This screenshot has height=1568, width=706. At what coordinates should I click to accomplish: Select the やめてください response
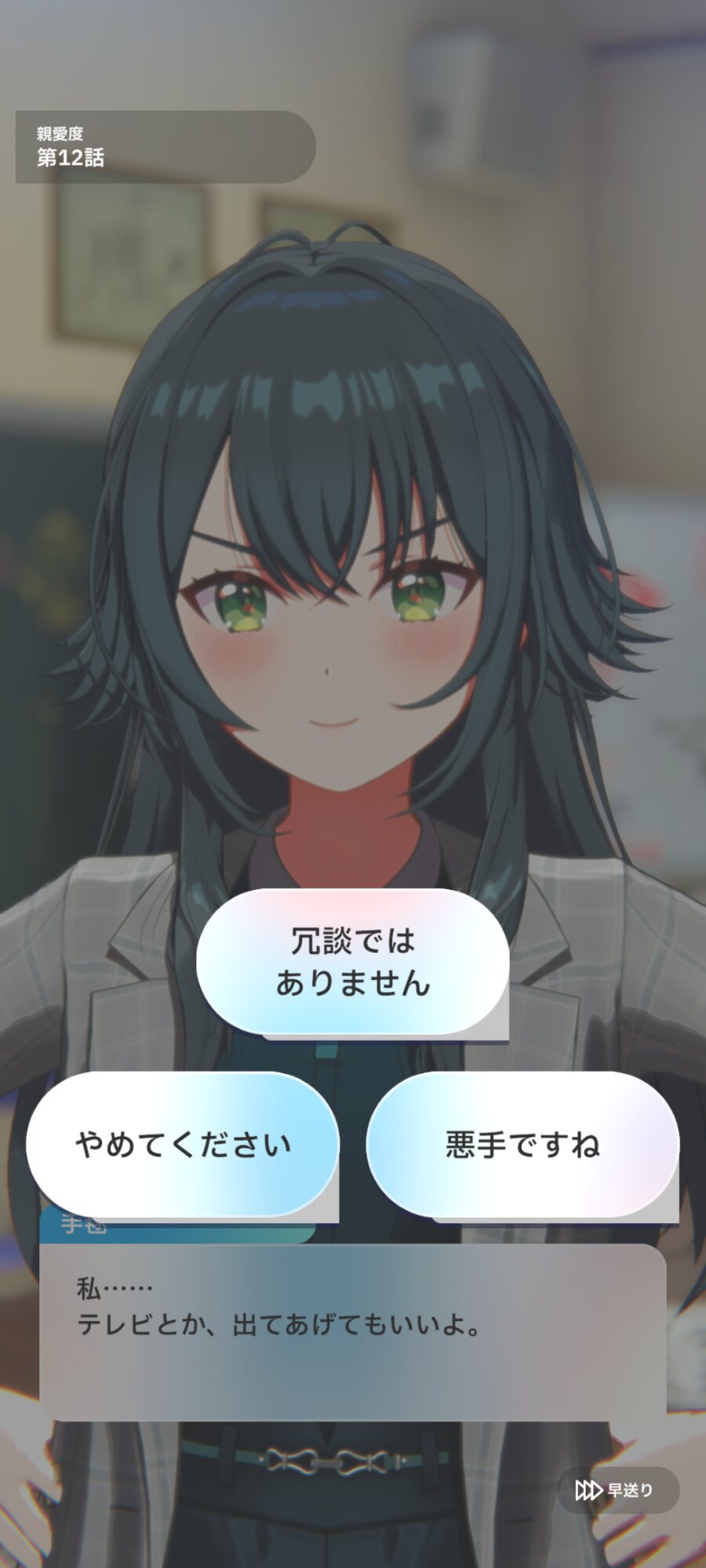[182, 1145]
